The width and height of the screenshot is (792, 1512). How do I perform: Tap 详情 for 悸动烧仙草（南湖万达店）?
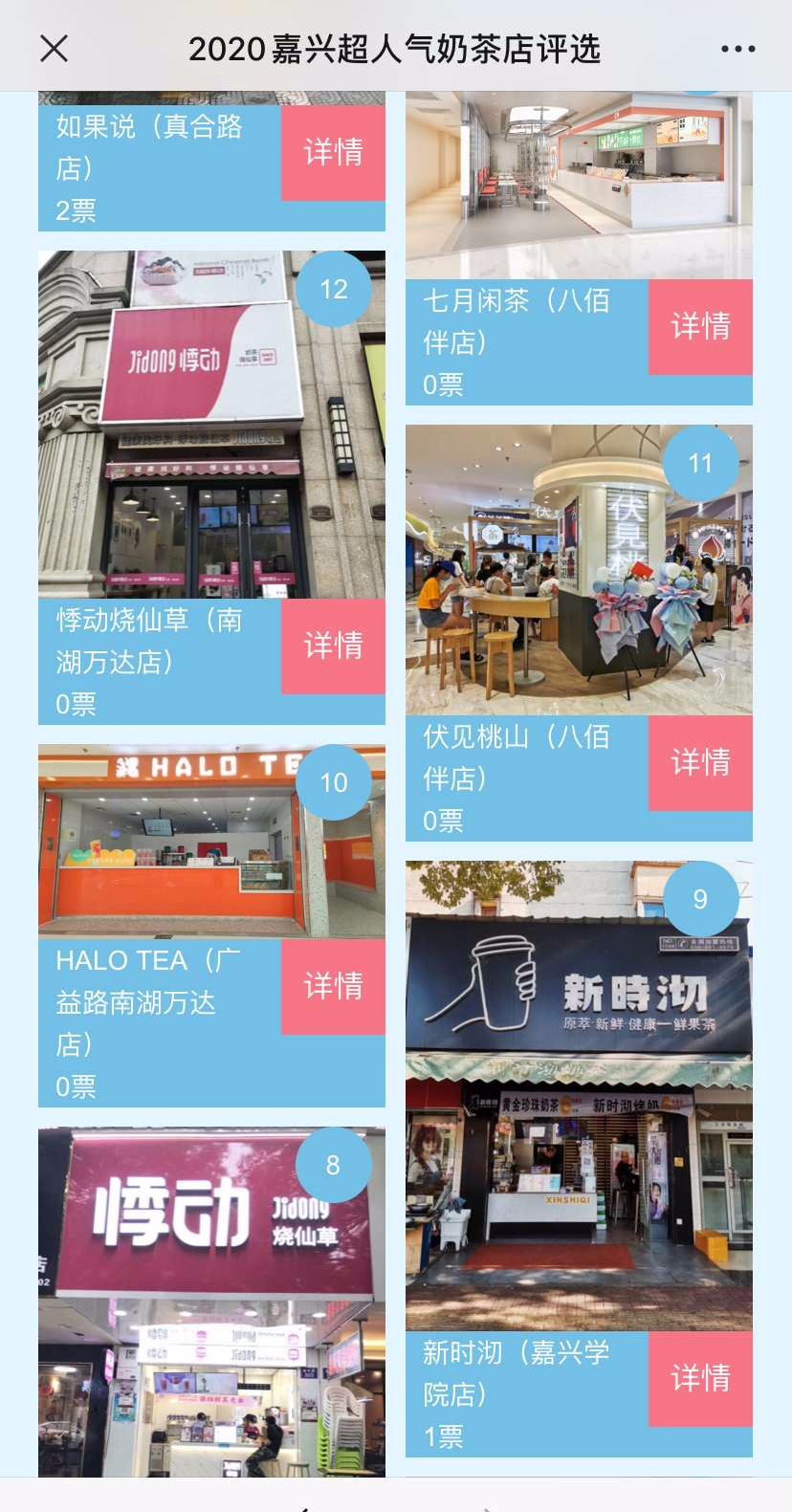click(333, 646)
